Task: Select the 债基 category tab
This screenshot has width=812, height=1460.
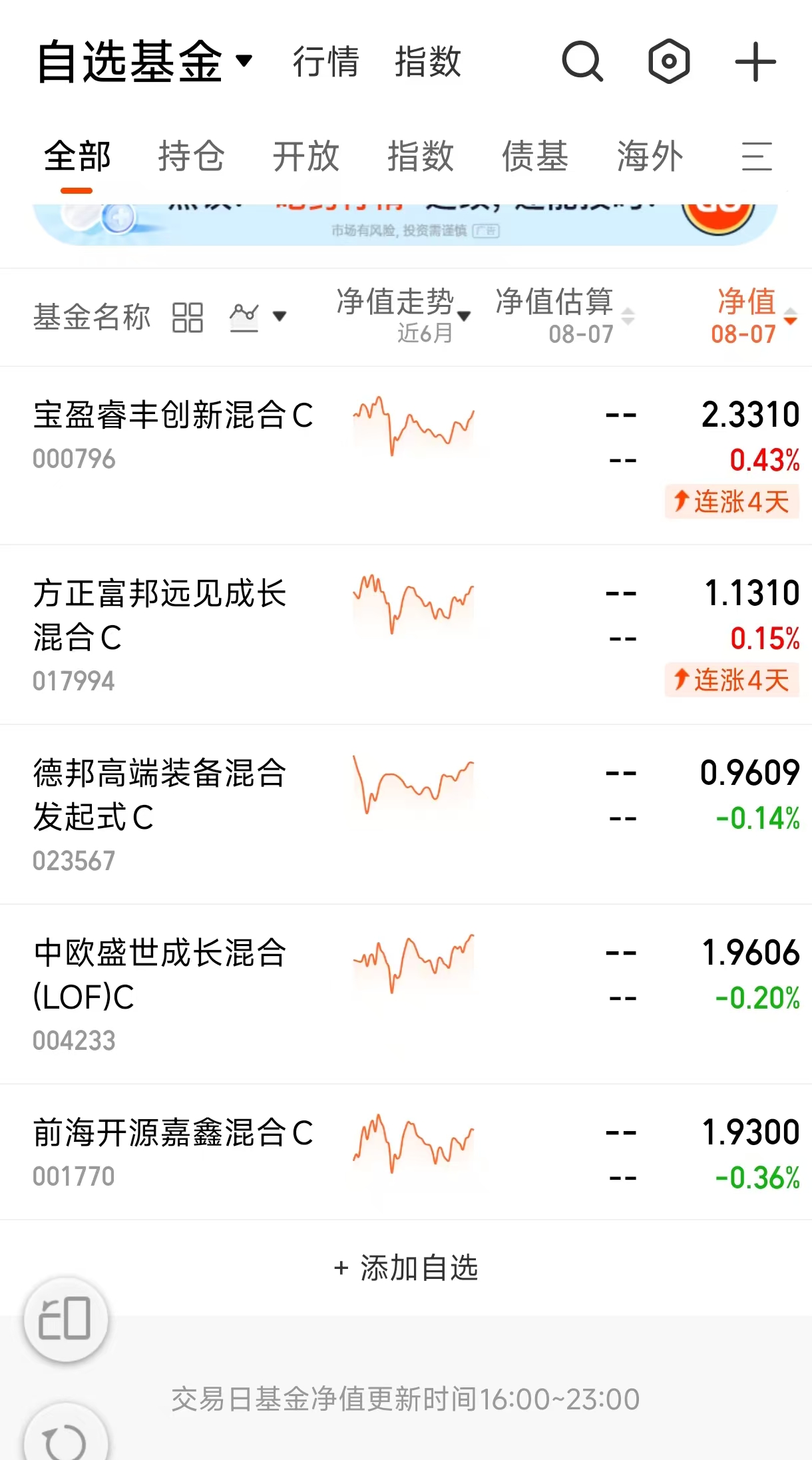Action: pos(535,156)
